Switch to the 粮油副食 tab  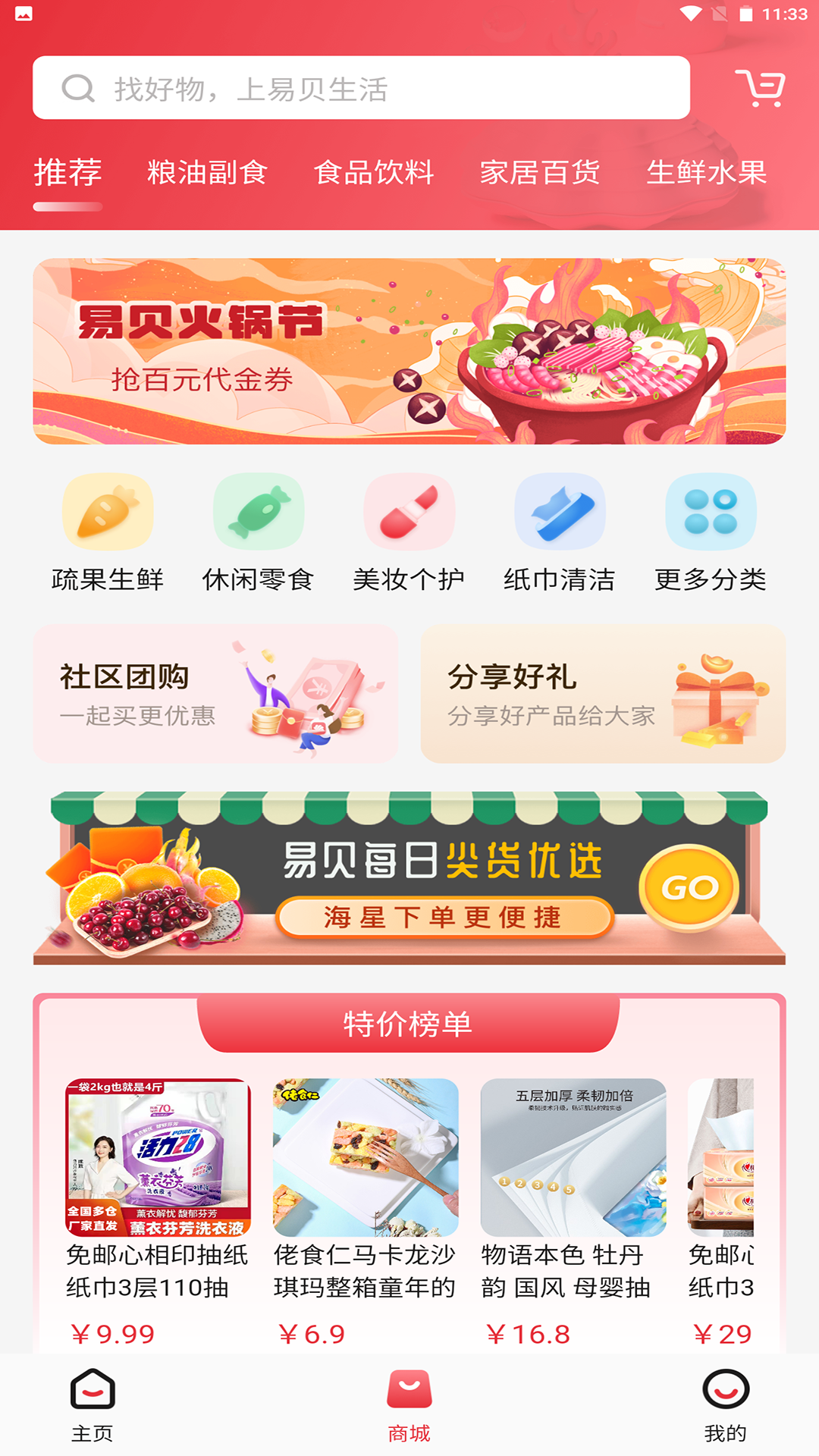pyautogui.click(x=207, y=173)
